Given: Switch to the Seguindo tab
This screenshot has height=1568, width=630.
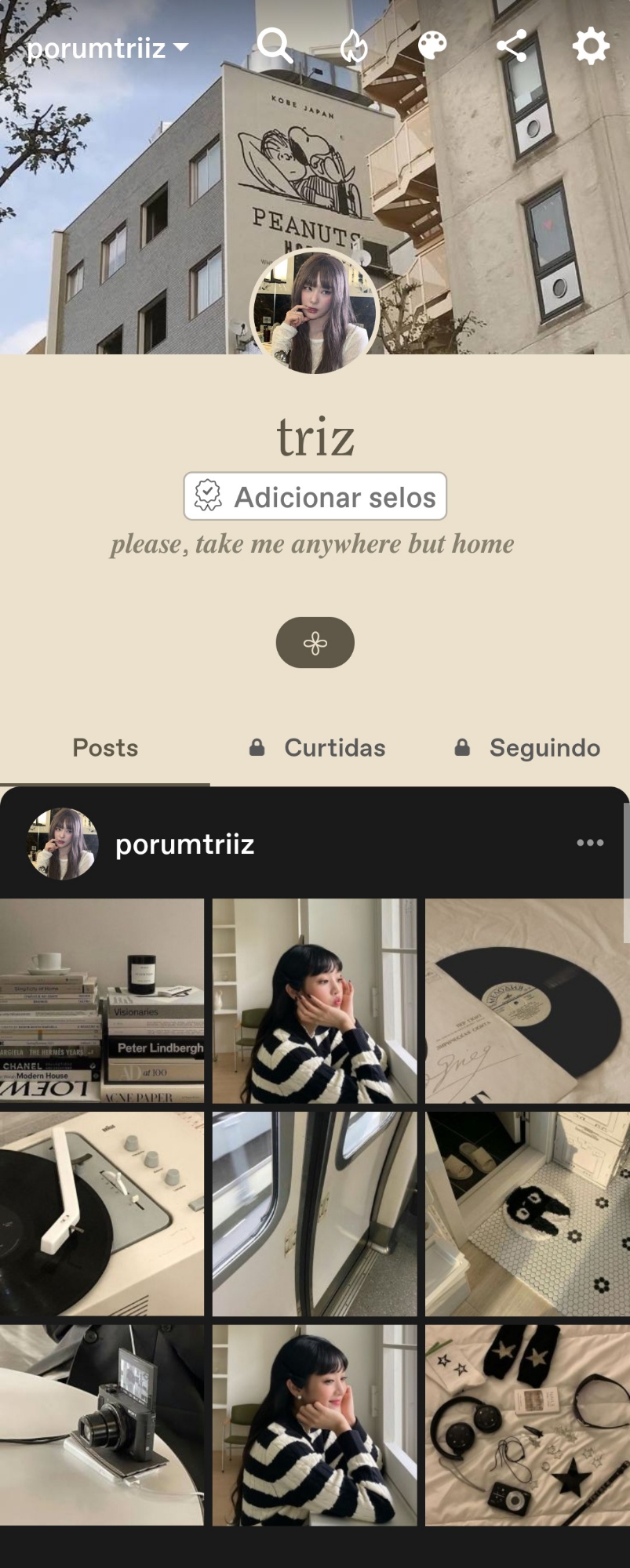Looking at the screenshot, I should coord(528,748).
